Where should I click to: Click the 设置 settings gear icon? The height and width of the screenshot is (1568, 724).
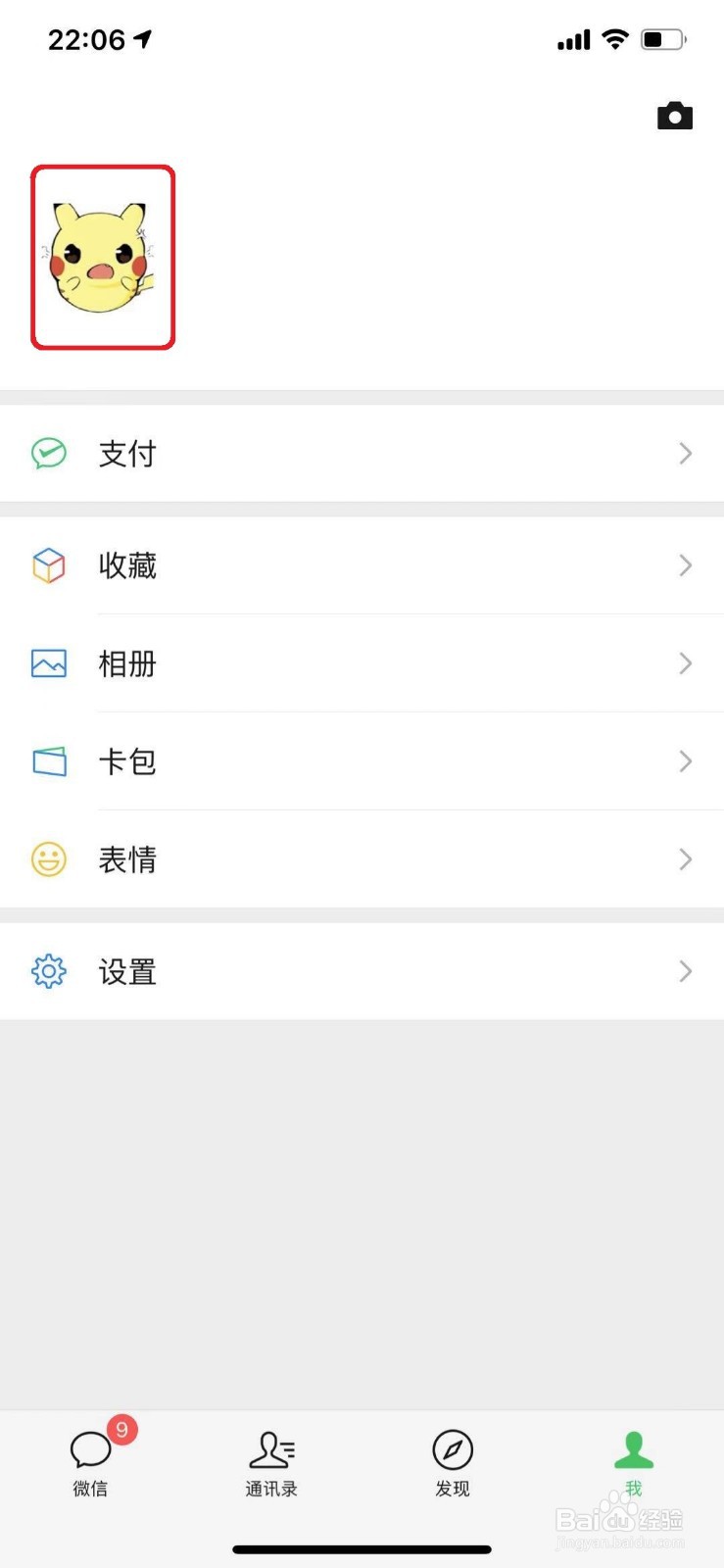[48, 971]
